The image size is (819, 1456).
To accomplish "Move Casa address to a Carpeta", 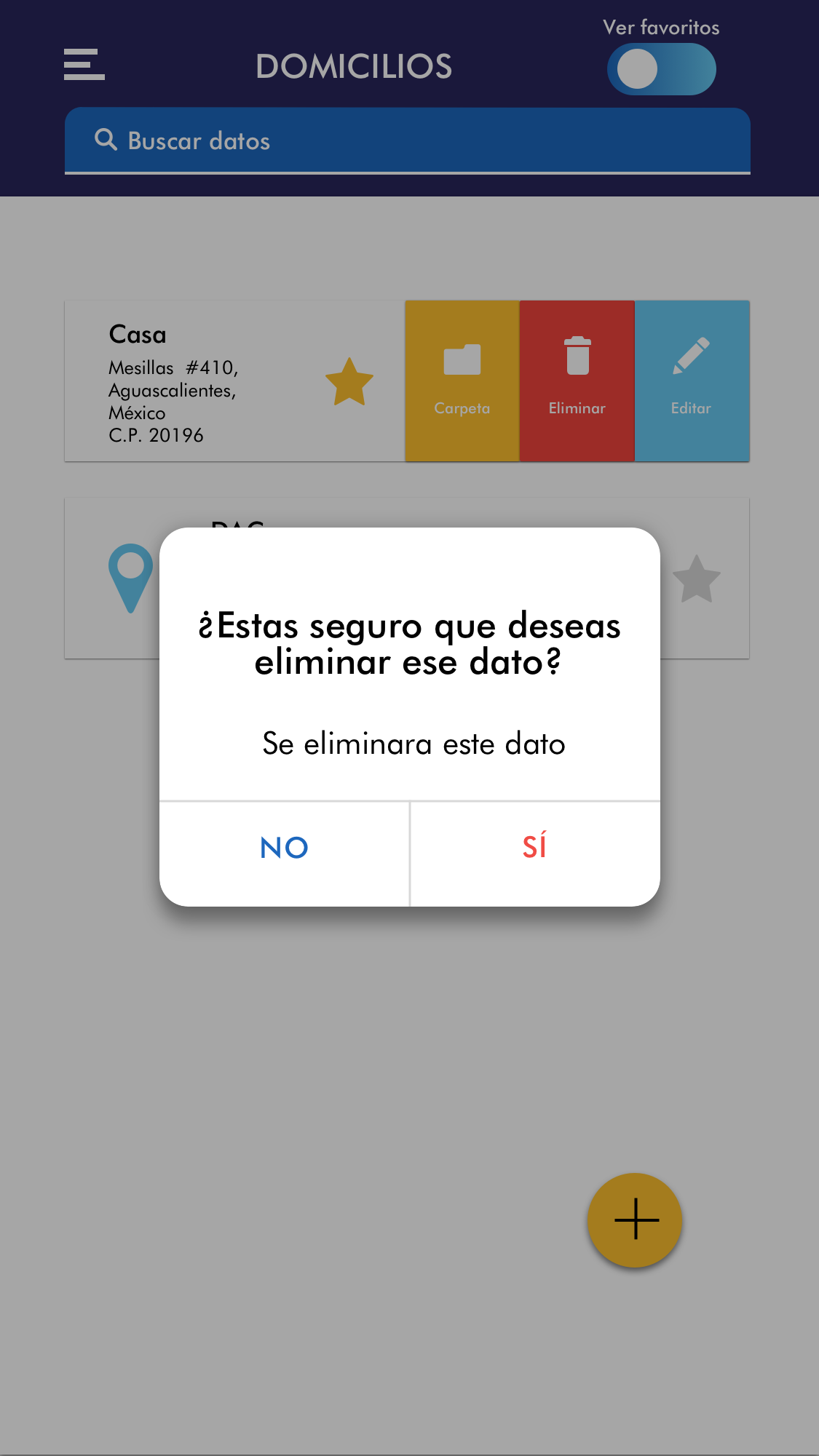I will click(x=462, y=381).
